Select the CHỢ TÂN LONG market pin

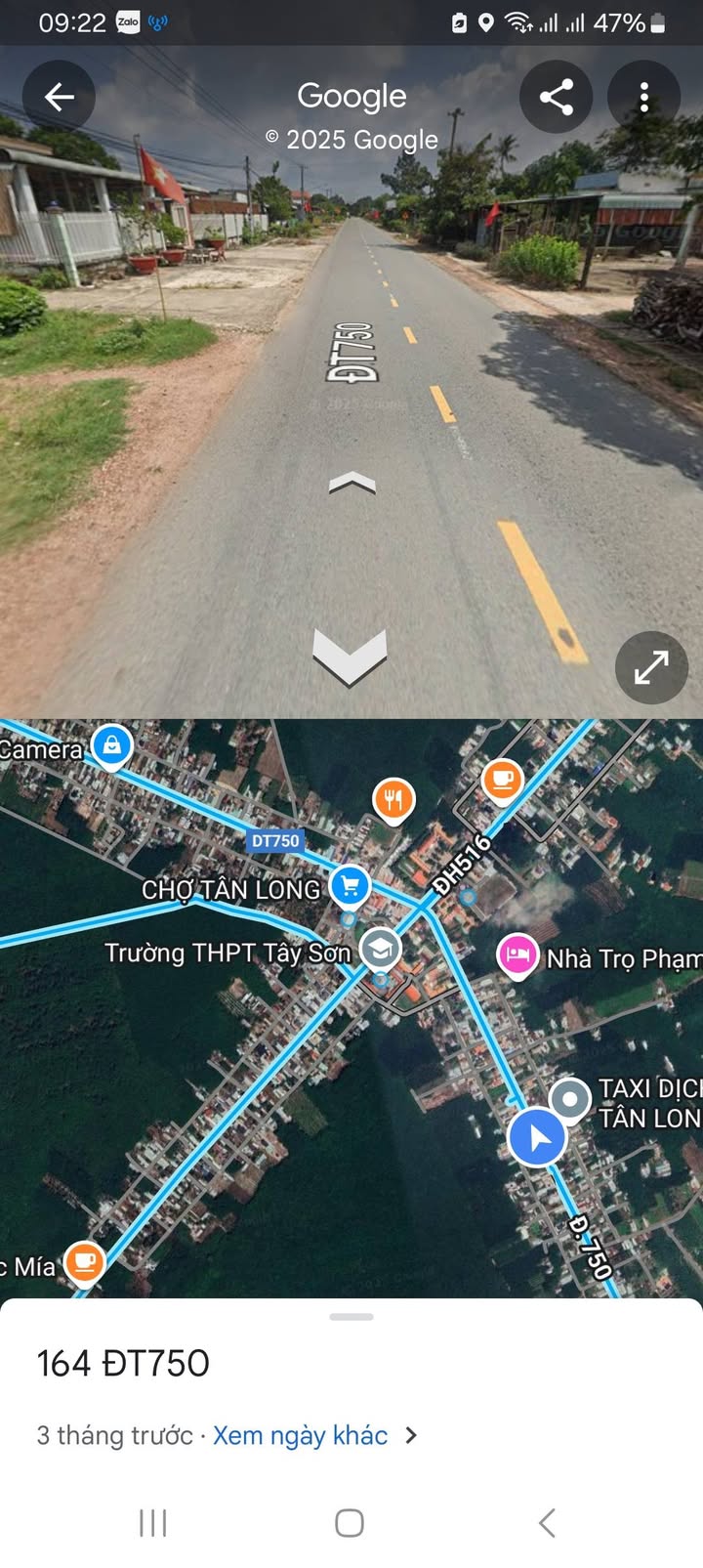(x=350, y=887)
